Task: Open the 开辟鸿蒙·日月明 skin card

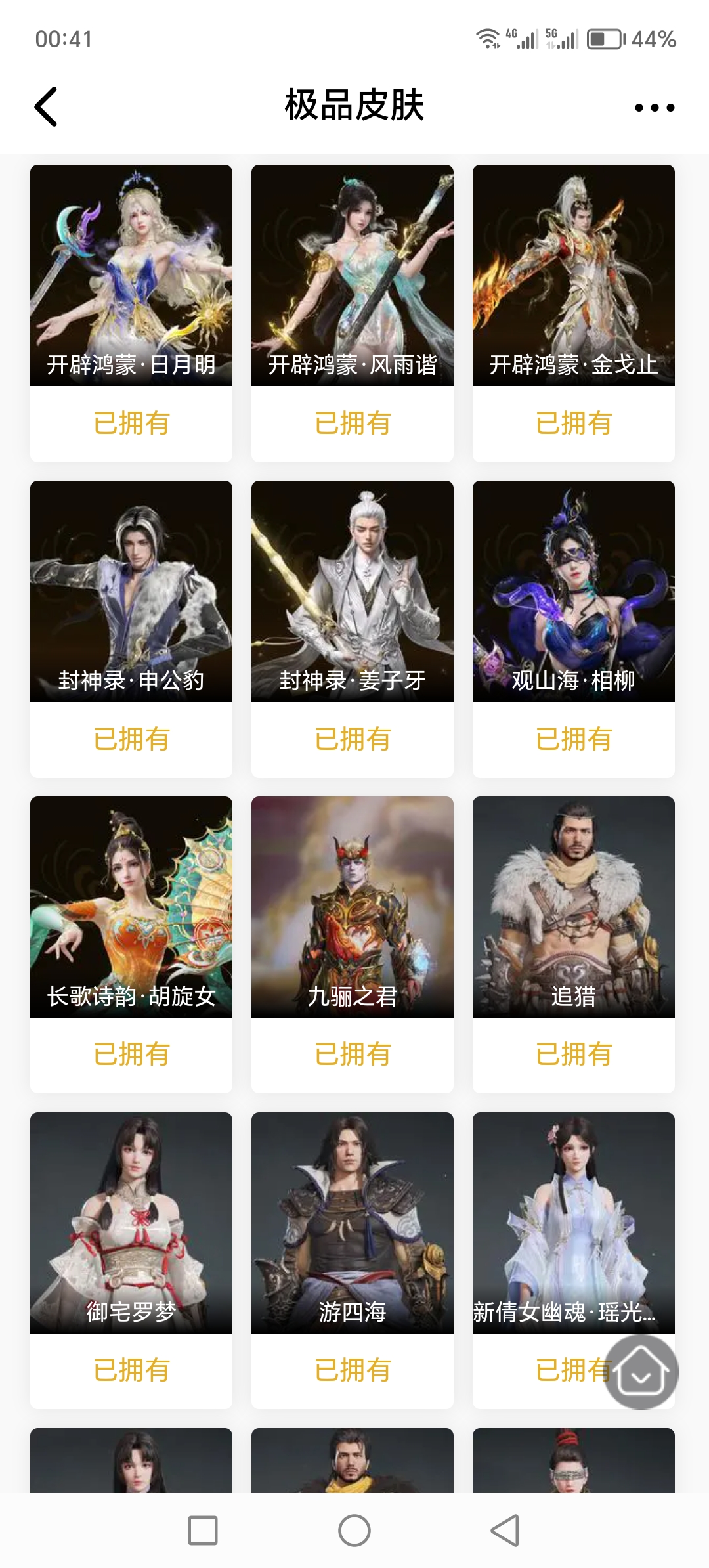Action: click(x=131, y=276)
